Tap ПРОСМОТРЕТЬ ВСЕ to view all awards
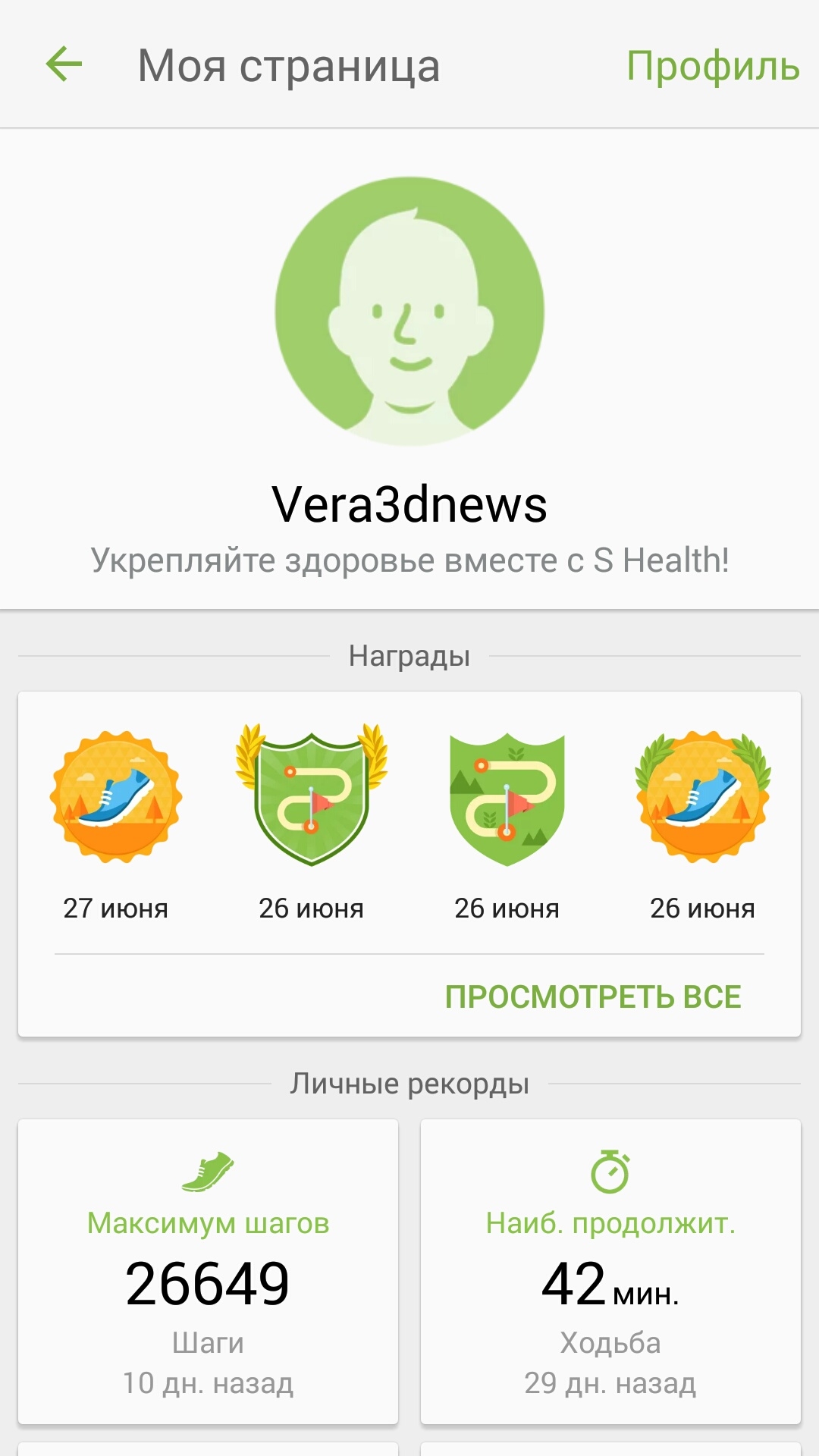The height and width of the screenshot is (1456, 819). click(593, 996)
